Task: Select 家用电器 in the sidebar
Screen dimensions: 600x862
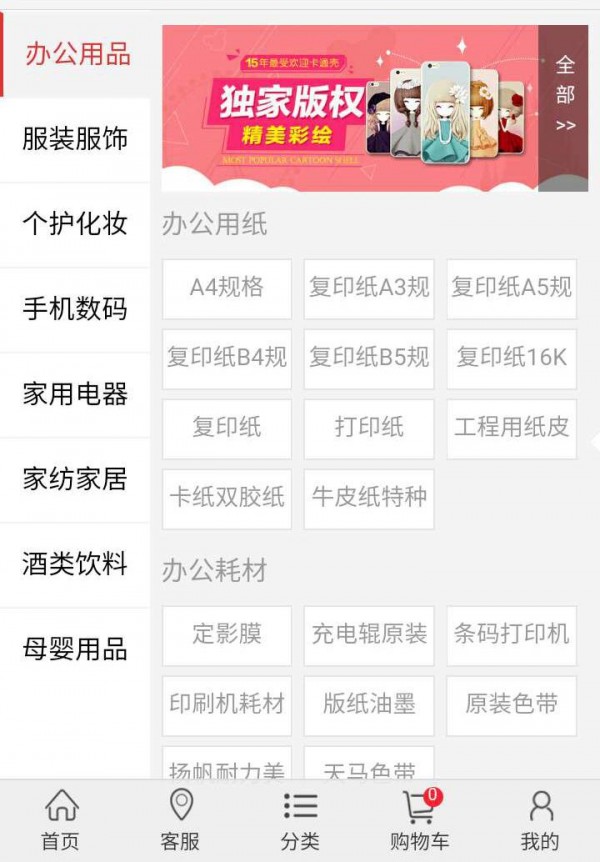Action: 75,394
